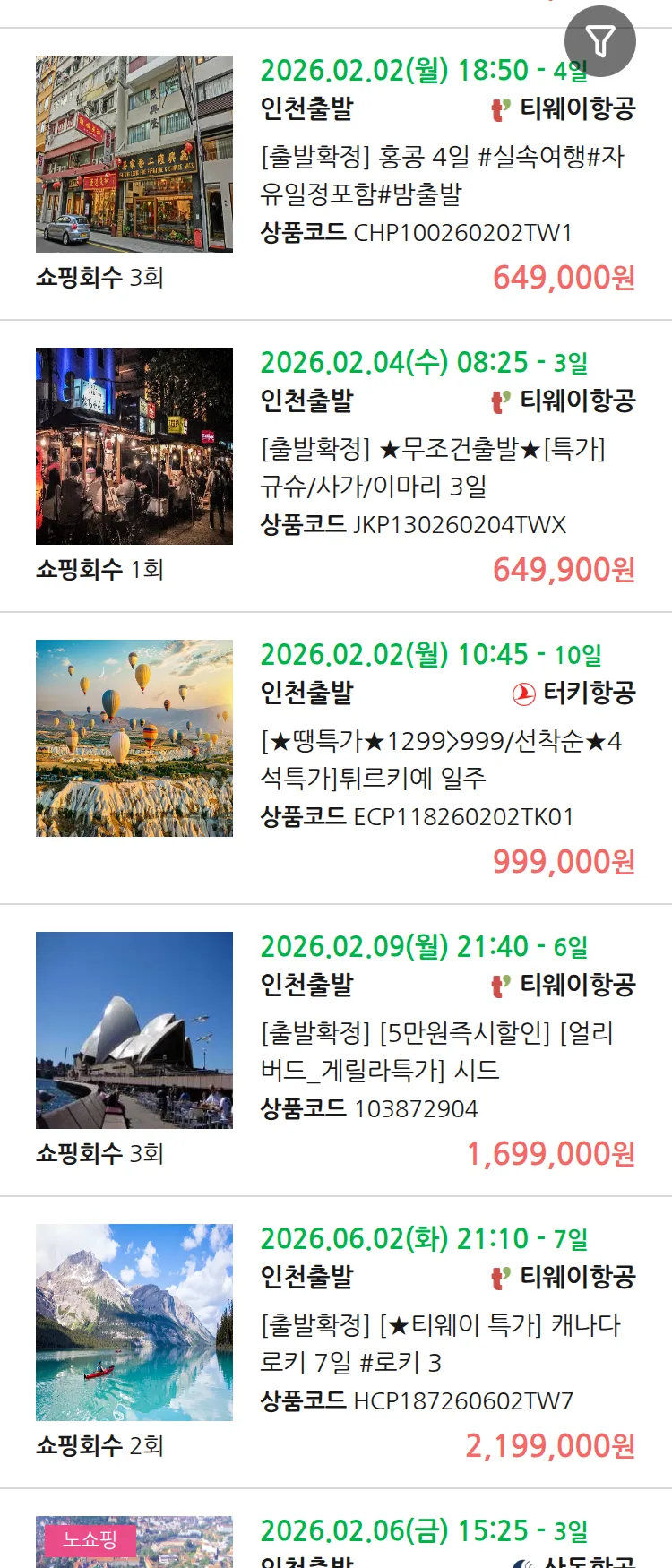Viewport: 672px width, 1568px height.
Task: Choose the Canada Rockies 7-day package
Action: pyautogui.click(x=440, y=1343)
